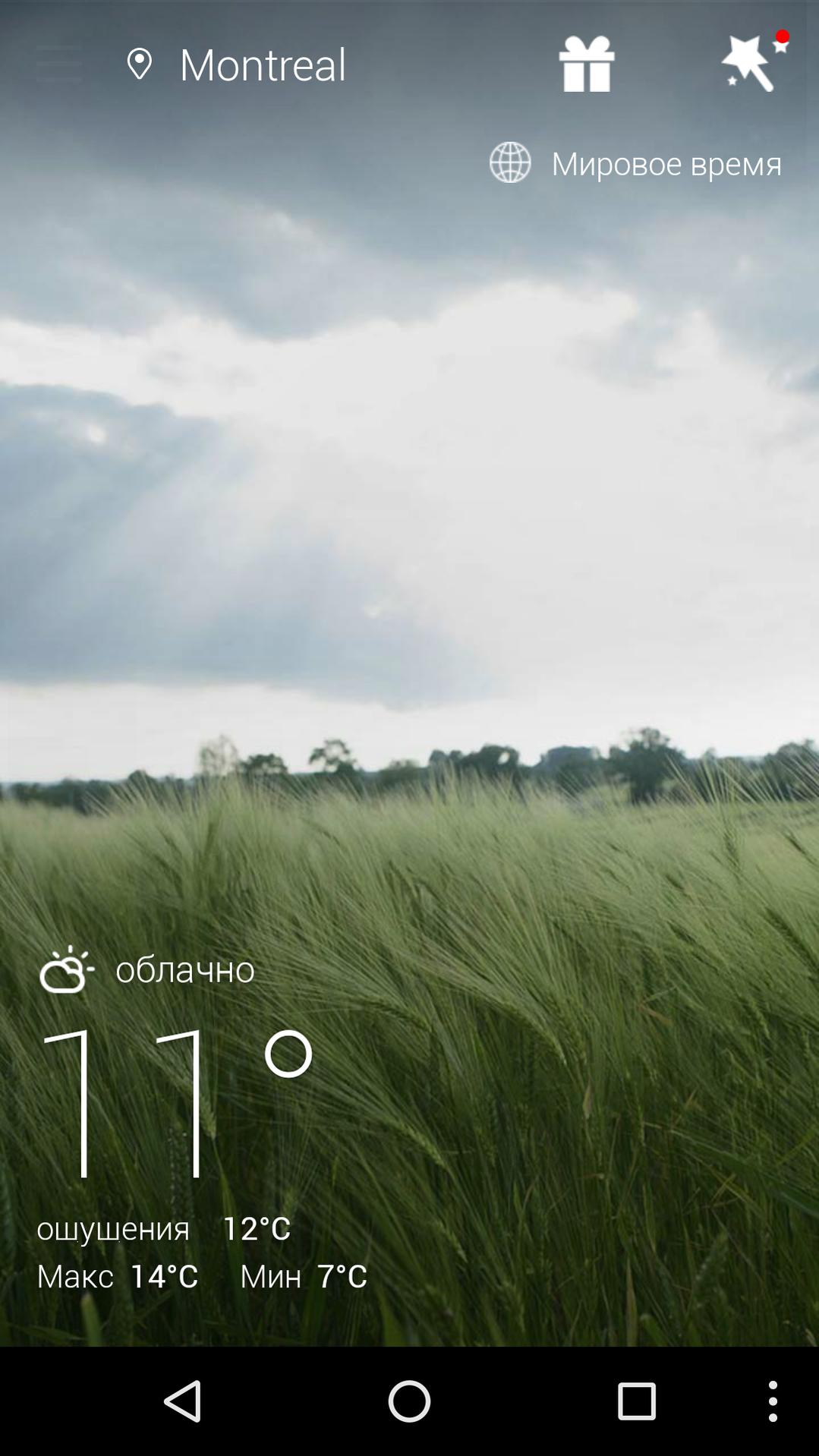Go back with the system back button
The width and height of the screenshot is (819, 1456).
182,1401
